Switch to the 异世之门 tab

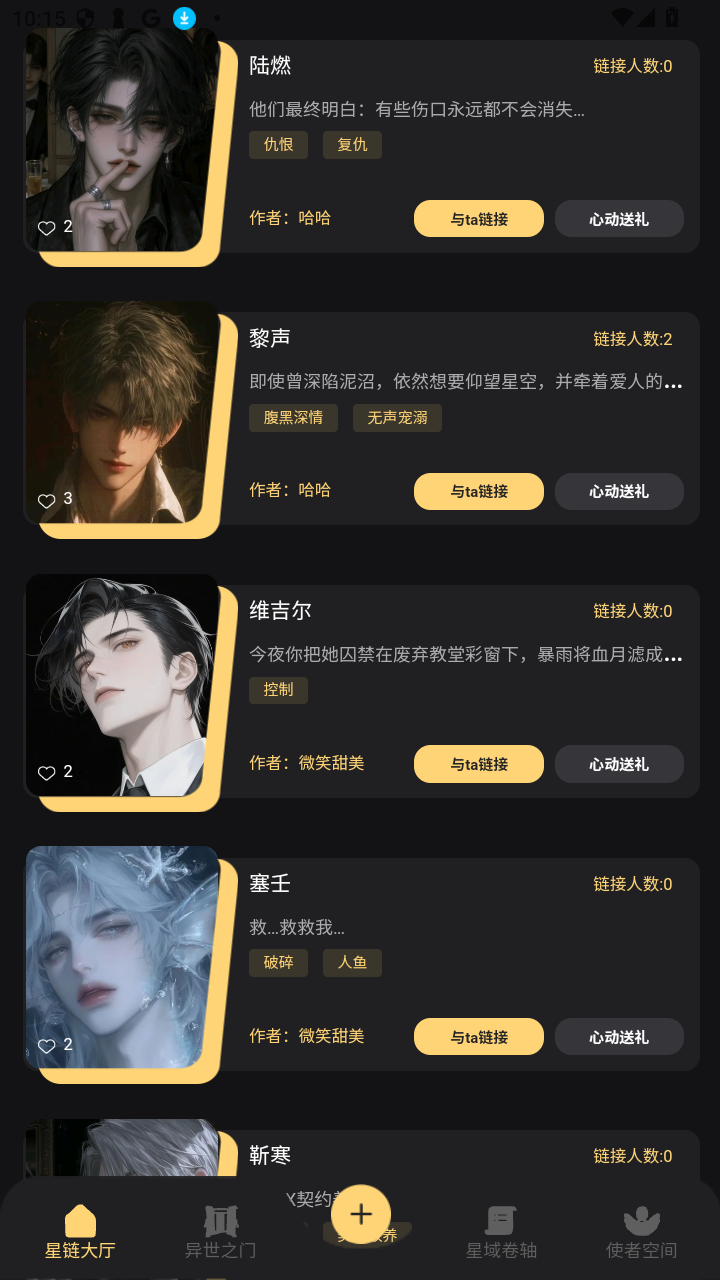(x=221, y=1232)
